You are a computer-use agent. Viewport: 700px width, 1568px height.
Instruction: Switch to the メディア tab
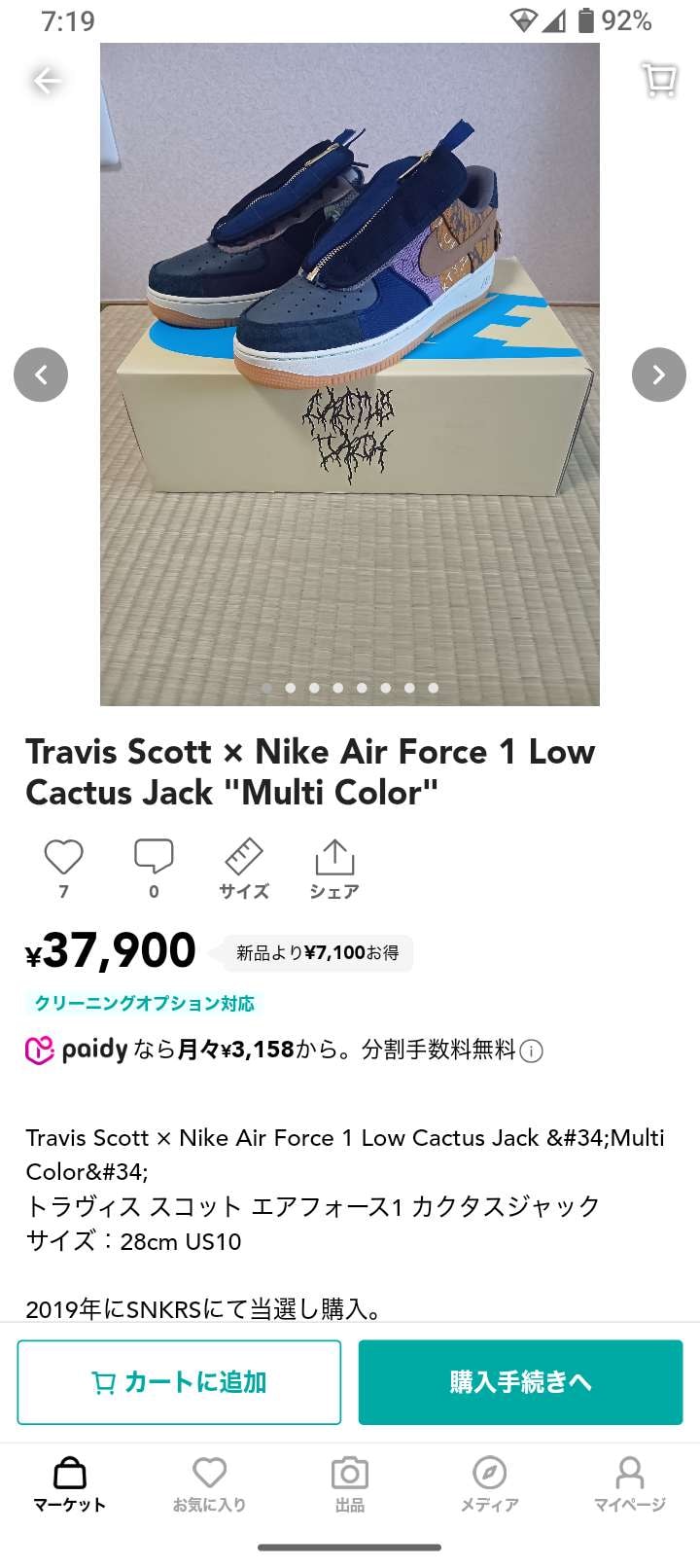[x=489, y=1484]
